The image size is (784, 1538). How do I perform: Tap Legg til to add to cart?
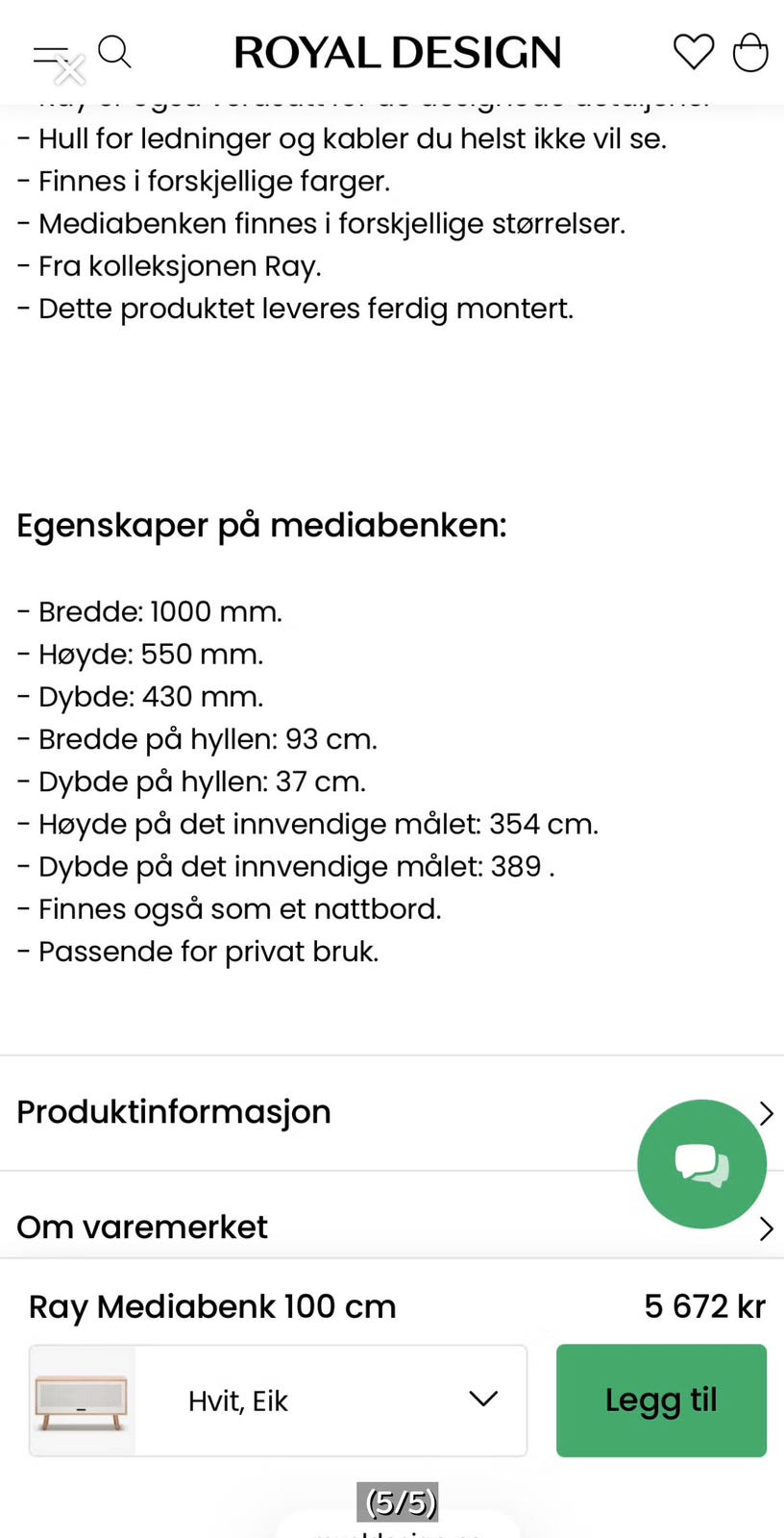[x=661, y=1401]
